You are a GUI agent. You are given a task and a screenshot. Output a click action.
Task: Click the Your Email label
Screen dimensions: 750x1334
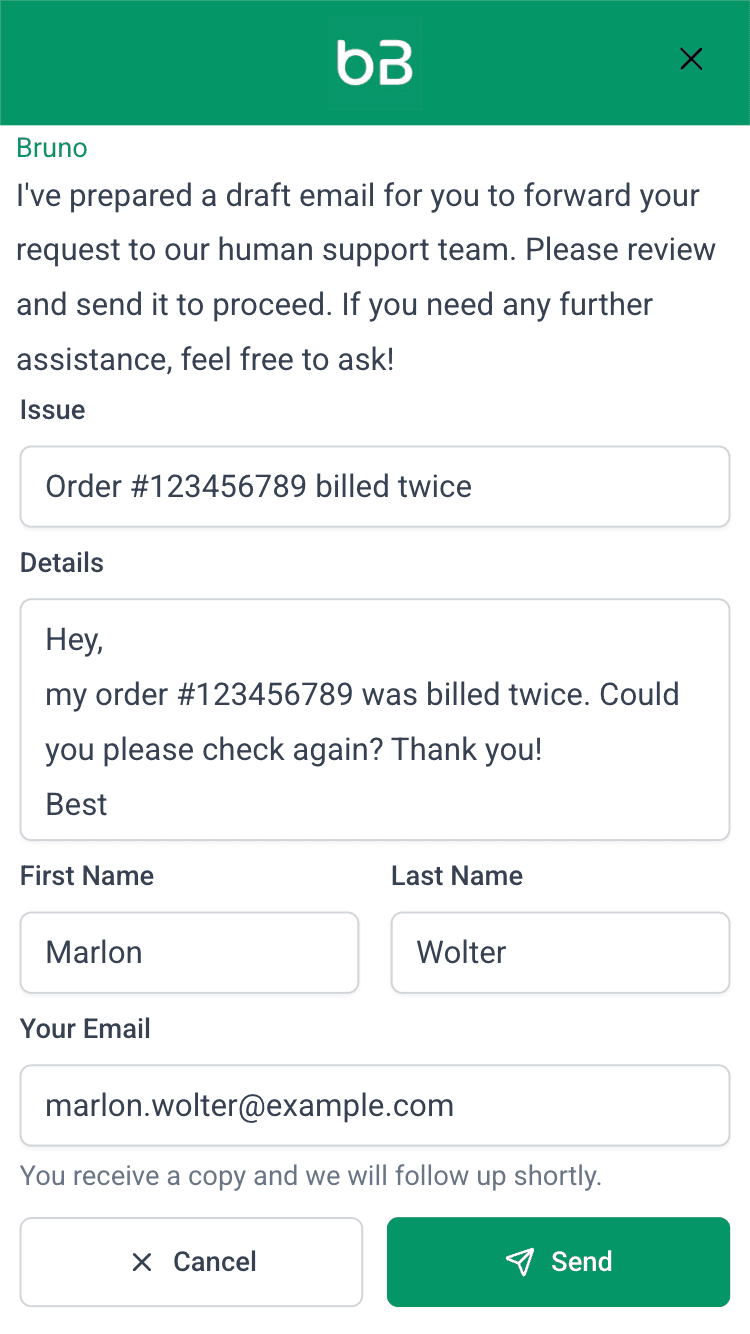pos(85,1028)
